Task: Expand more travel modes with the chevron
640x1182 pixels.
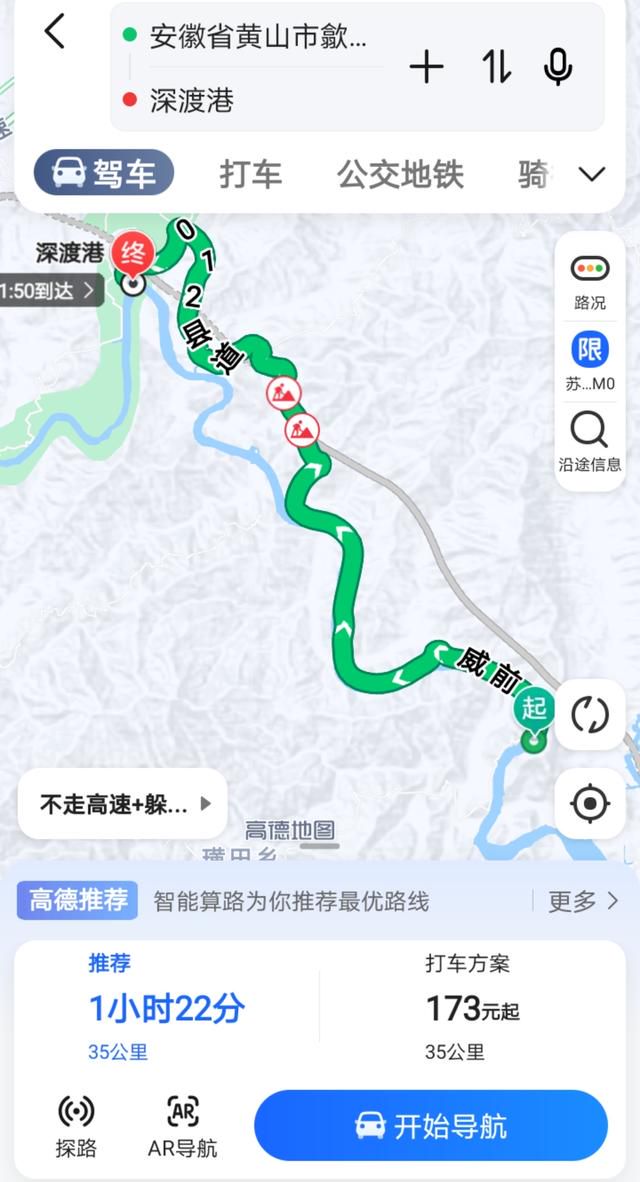Action: click(592, 174)
